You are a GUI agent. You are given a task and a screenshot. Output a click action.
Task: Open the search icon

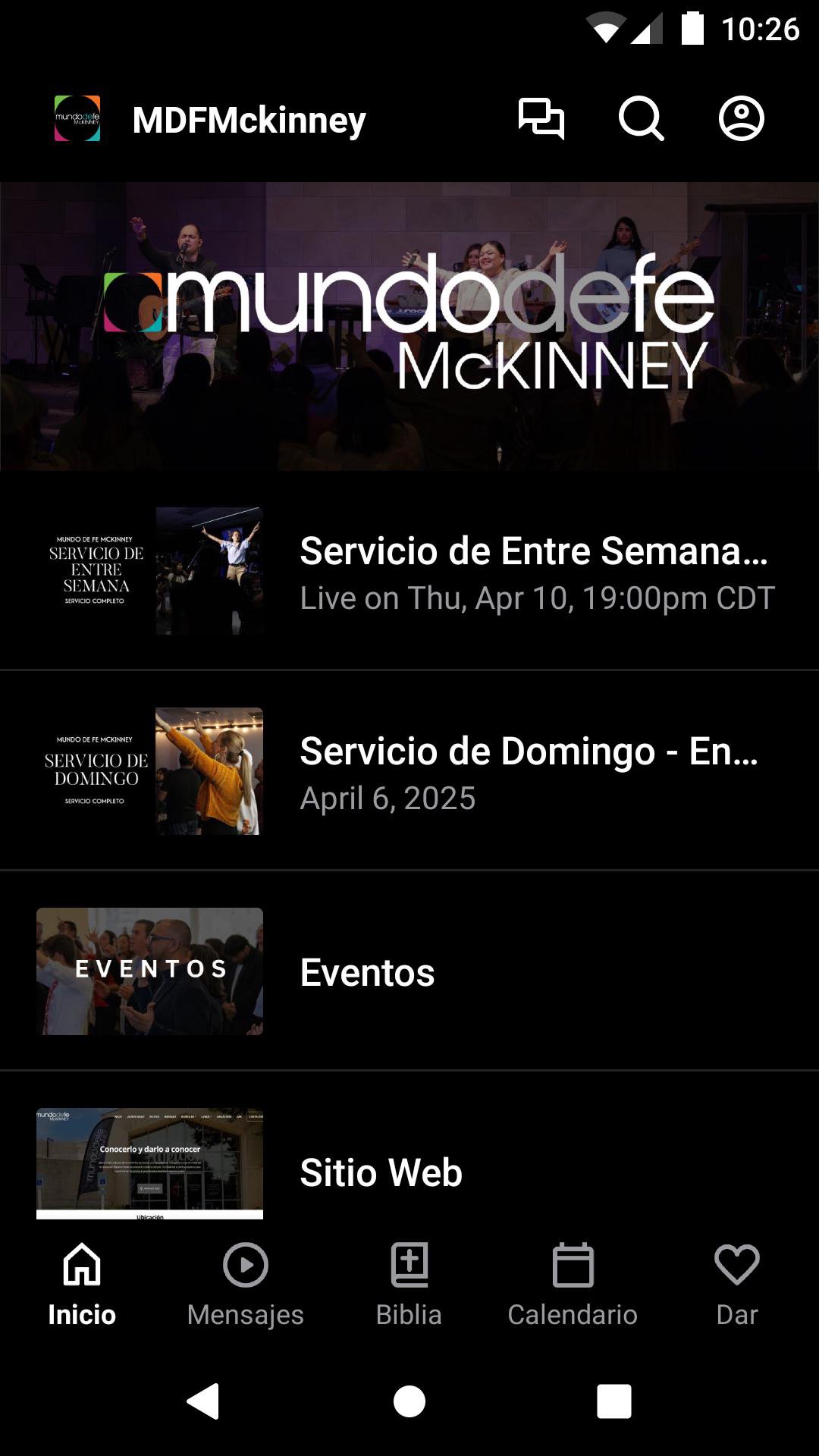(x=641, y=119)
